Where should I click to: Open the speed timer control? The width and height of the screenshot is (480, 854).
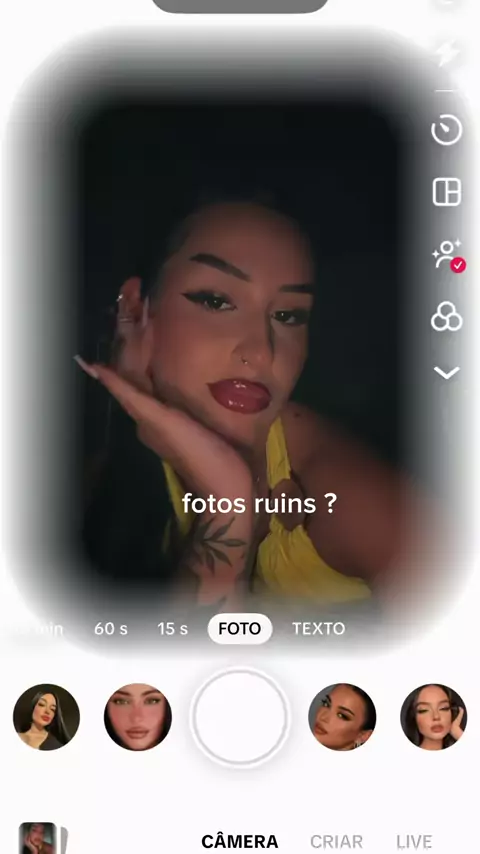[447, 130]
